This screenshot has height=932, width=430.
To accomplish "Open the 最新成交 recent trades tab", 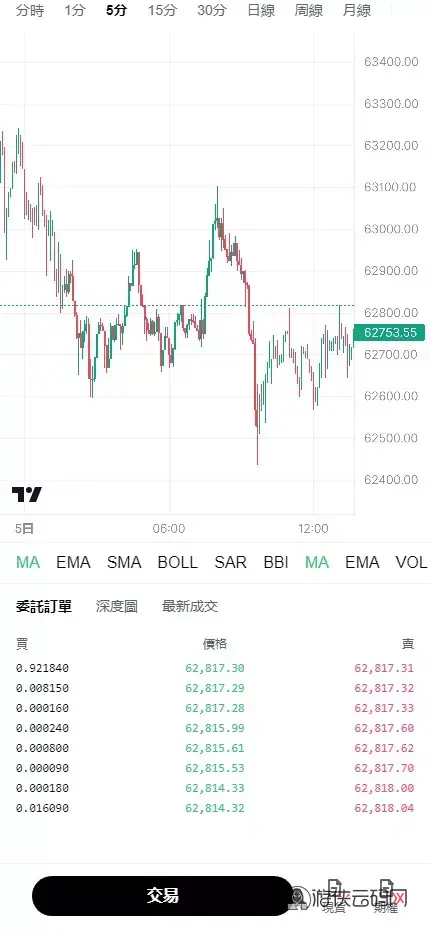I will coord(190,606).
